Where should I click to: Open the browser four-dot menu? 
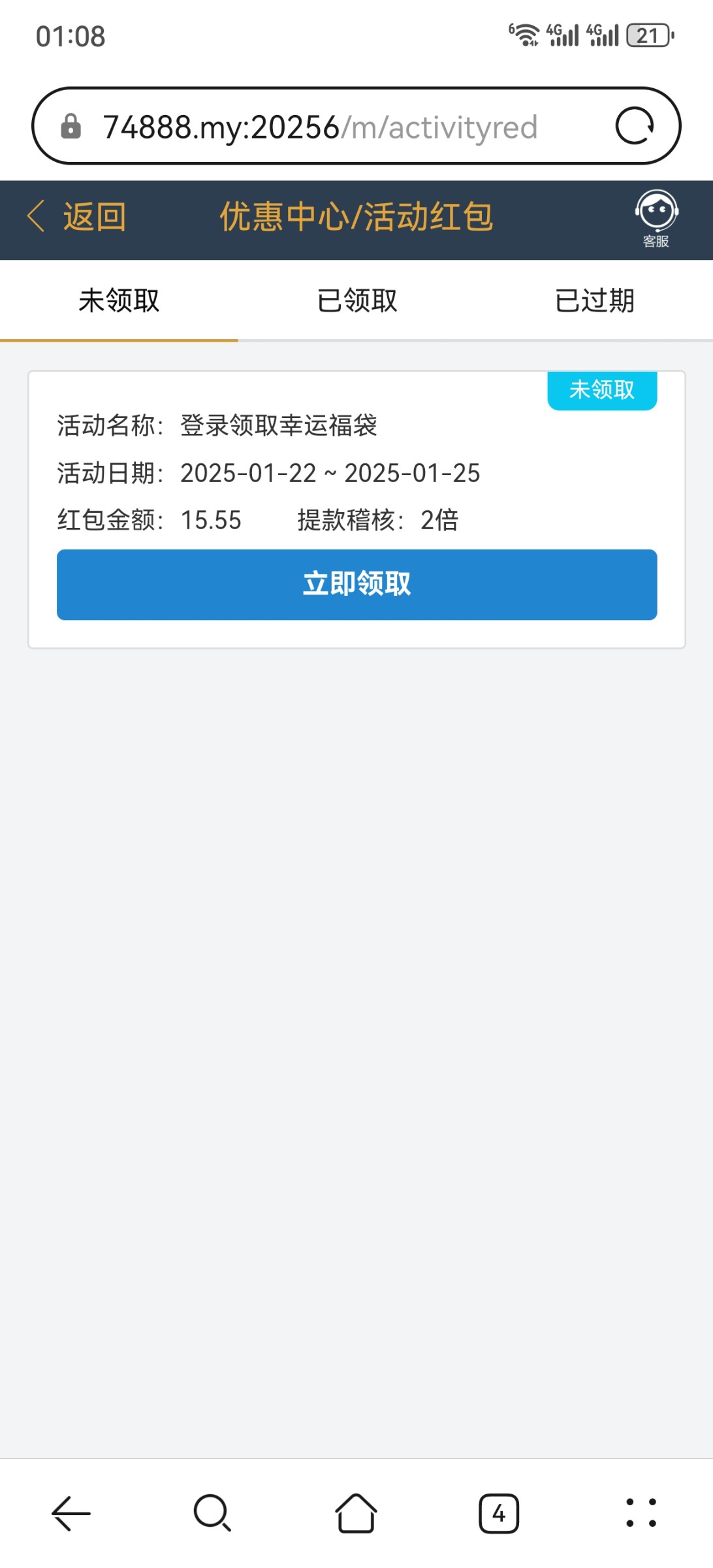point(641,1512)
